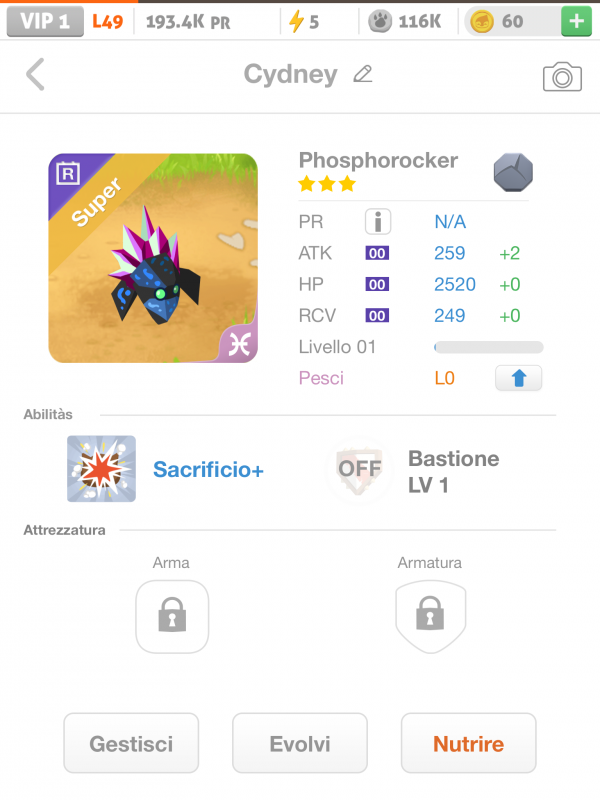Open the locked Armatura slot
The width and height of the screenshot is (600, 800).
pos(430,616)
